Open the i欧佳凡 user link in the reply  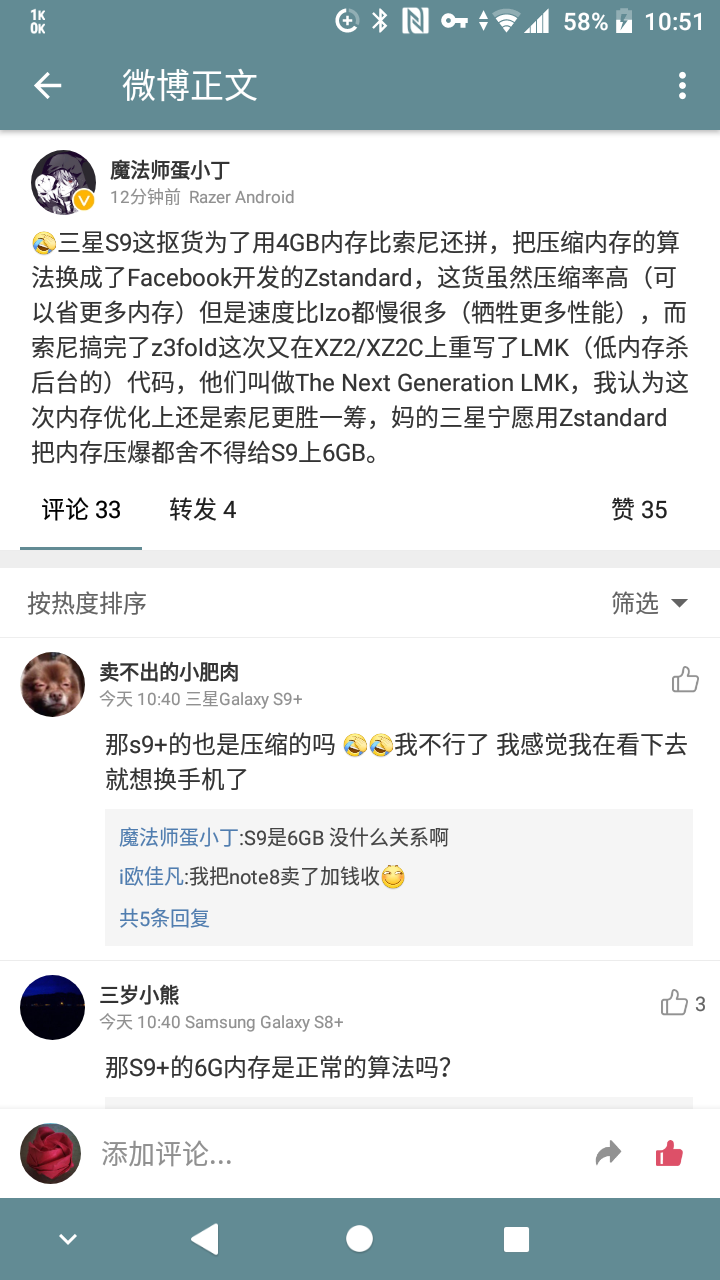click(x=151, y=877)
